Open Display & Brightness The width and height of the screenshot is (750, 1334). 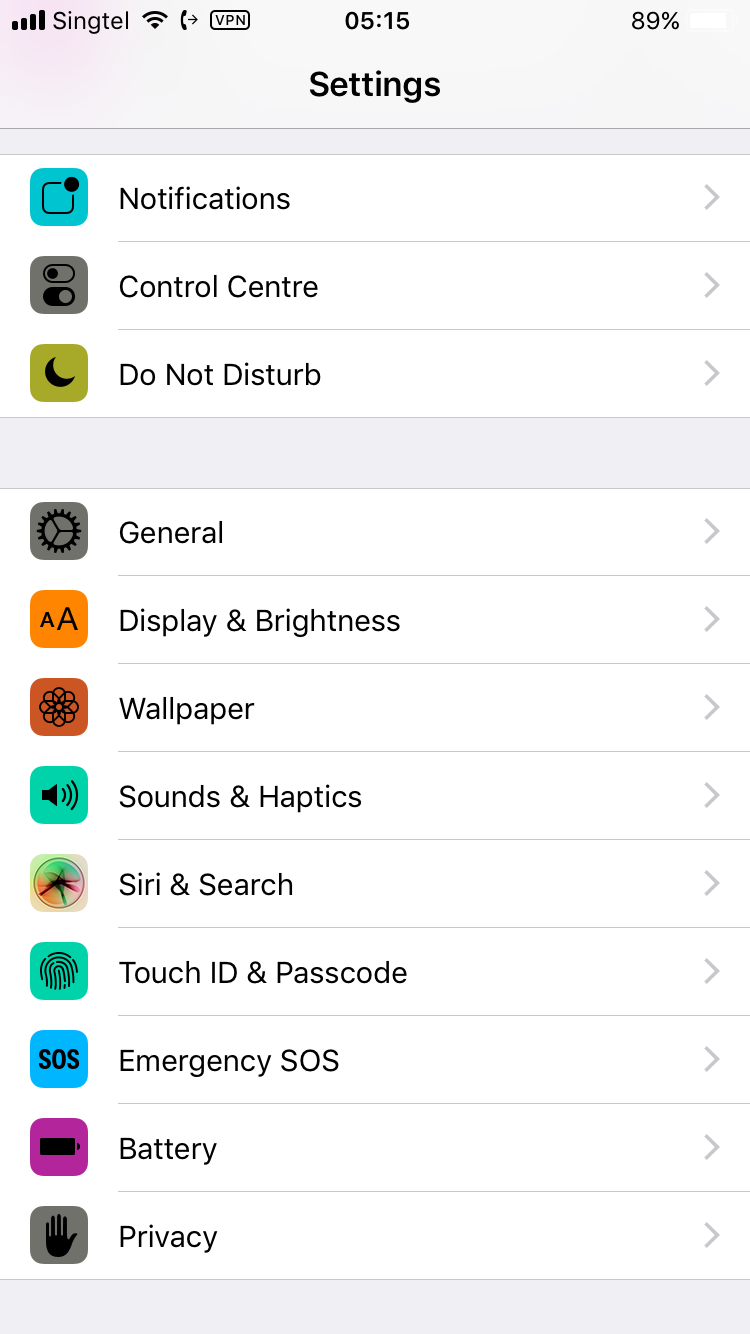[374, 620]
